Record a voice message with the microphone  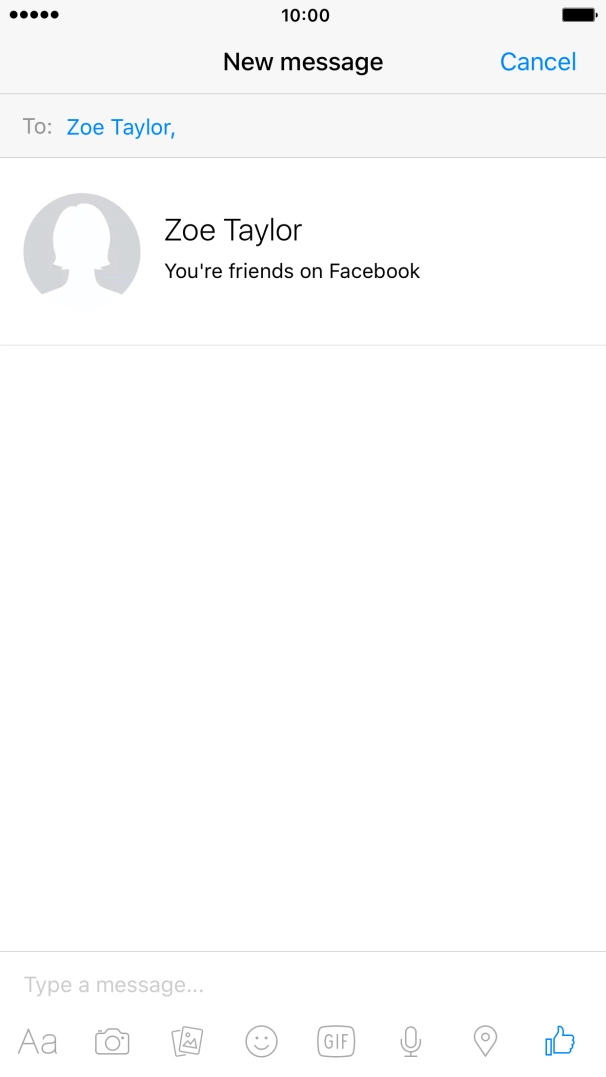click(x=410, y=1041)
